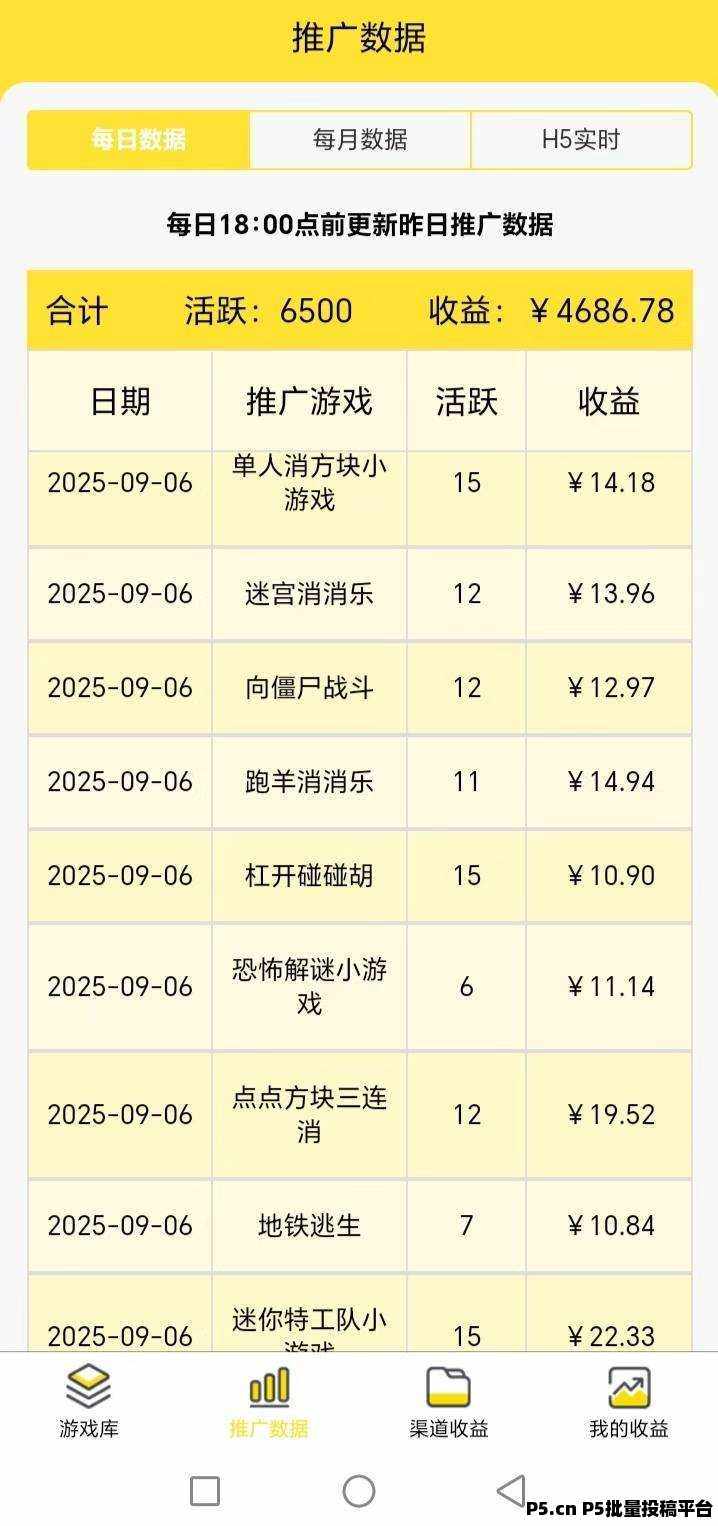Screen dimensions: 718x1526
Task: Select 推广数据 in the bottom bar
Action: pyautogui.click(x=269, y=1402)
